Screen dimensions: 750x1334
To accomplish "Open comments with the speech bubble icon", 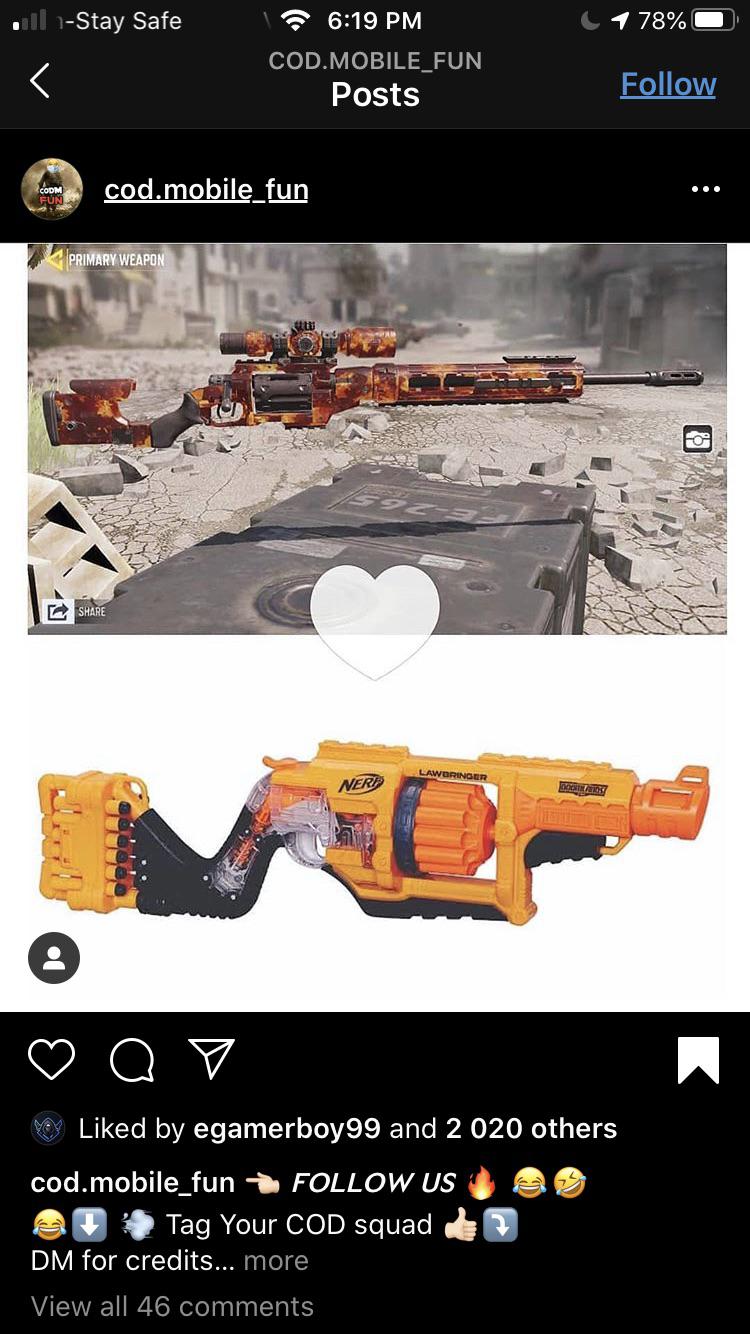I will pyautogui.click(x=131, y=1060).
